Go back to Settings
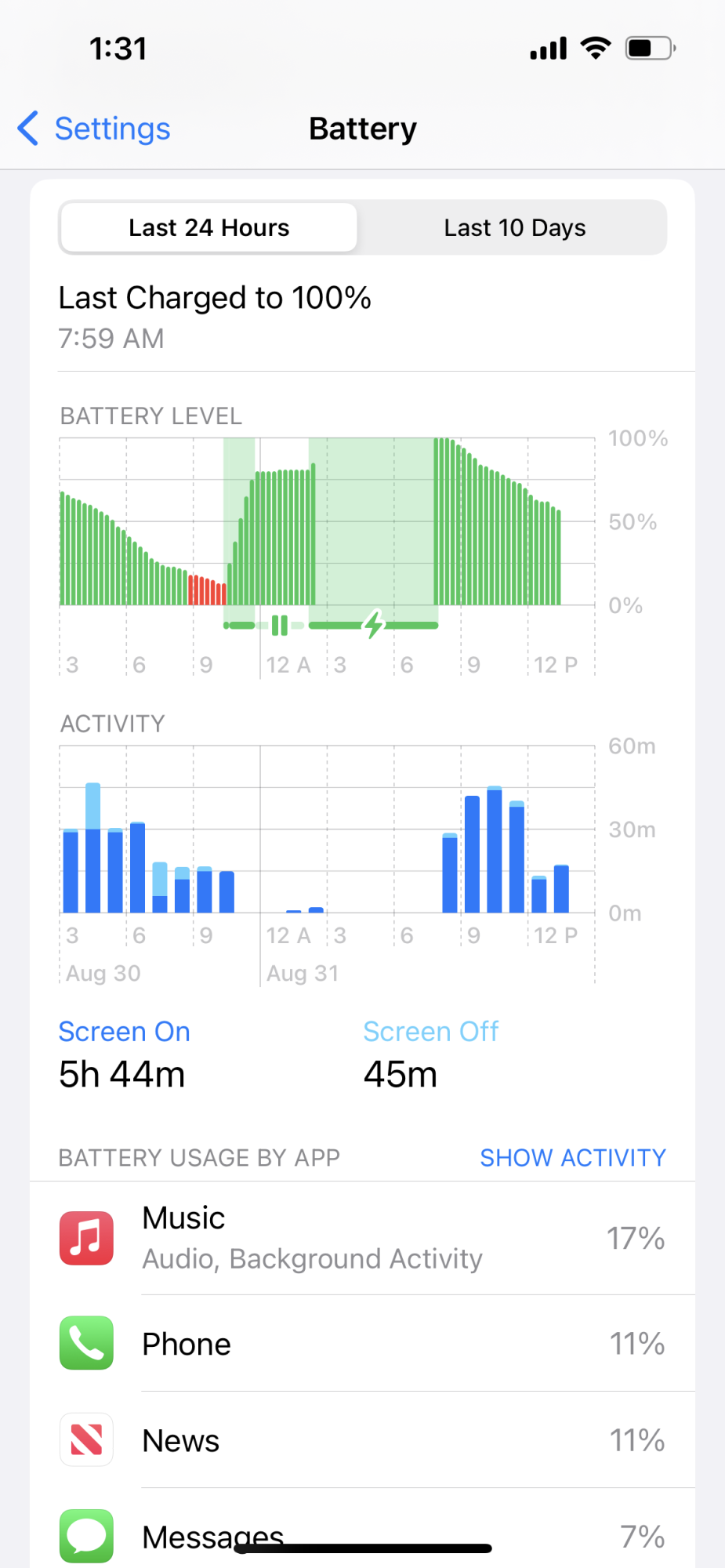 click(x=94, y=129)
